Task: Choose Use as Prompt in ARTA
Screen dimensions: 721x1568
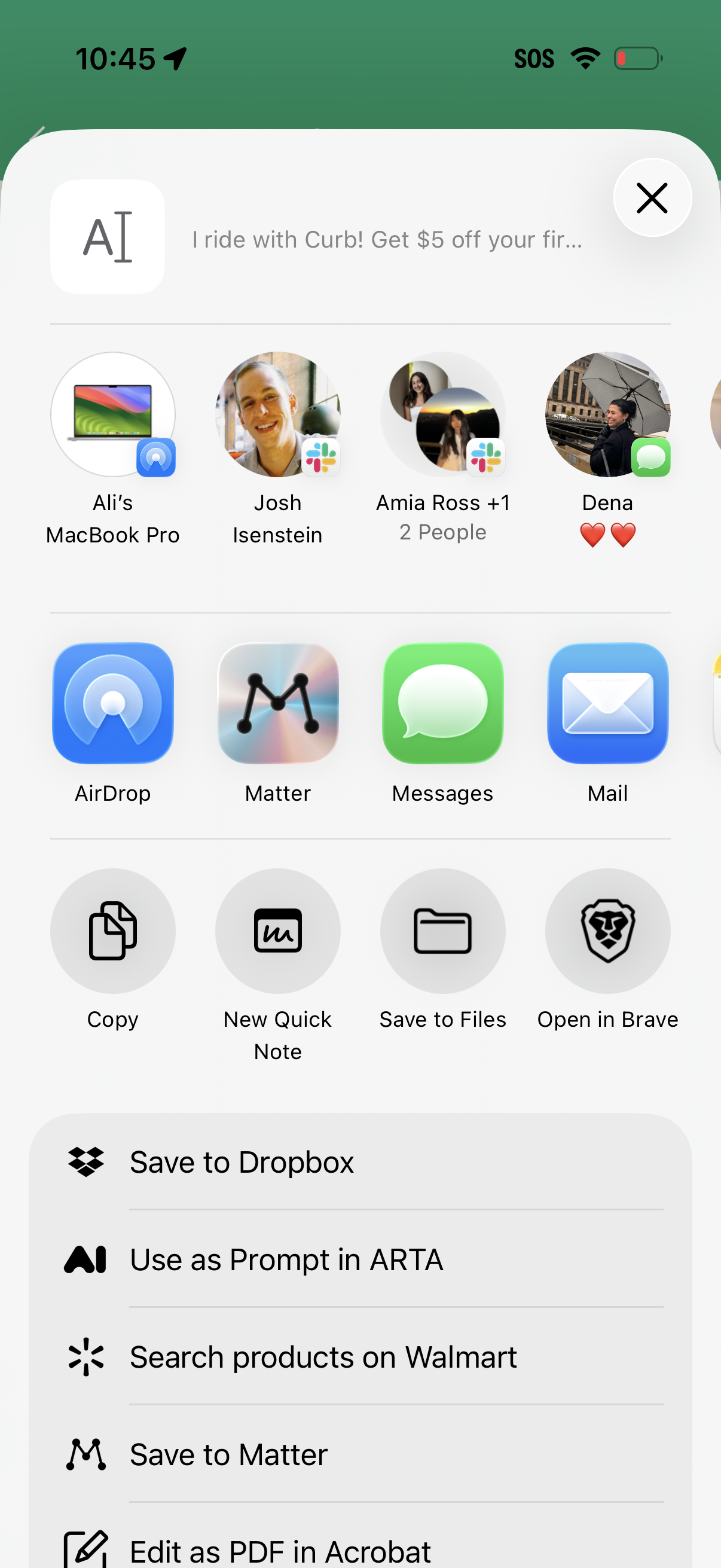Action: coord(286,1259)
